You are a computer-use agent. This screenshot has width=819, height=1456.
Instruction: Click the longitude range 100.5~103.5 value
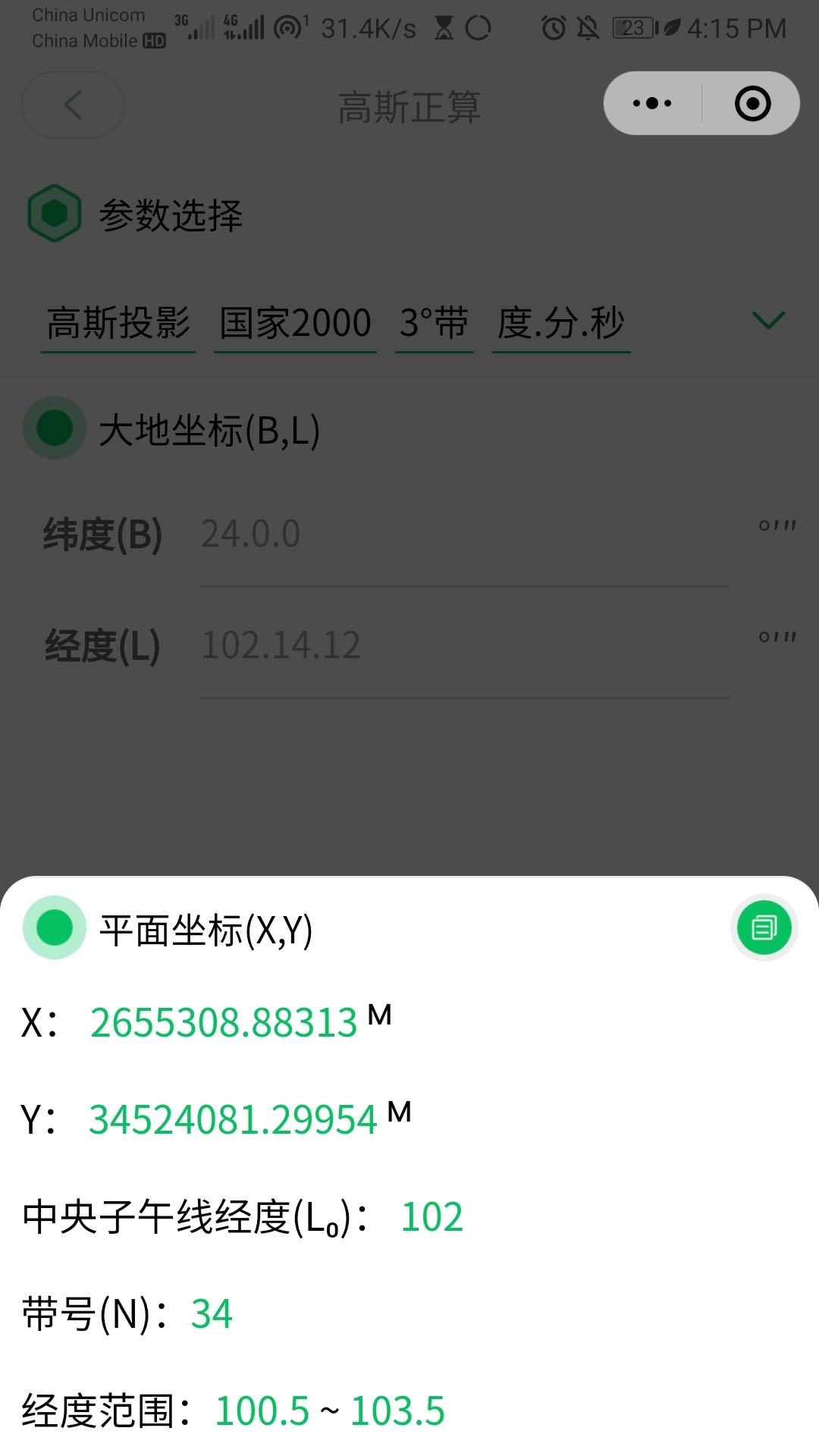[330, 1409]
